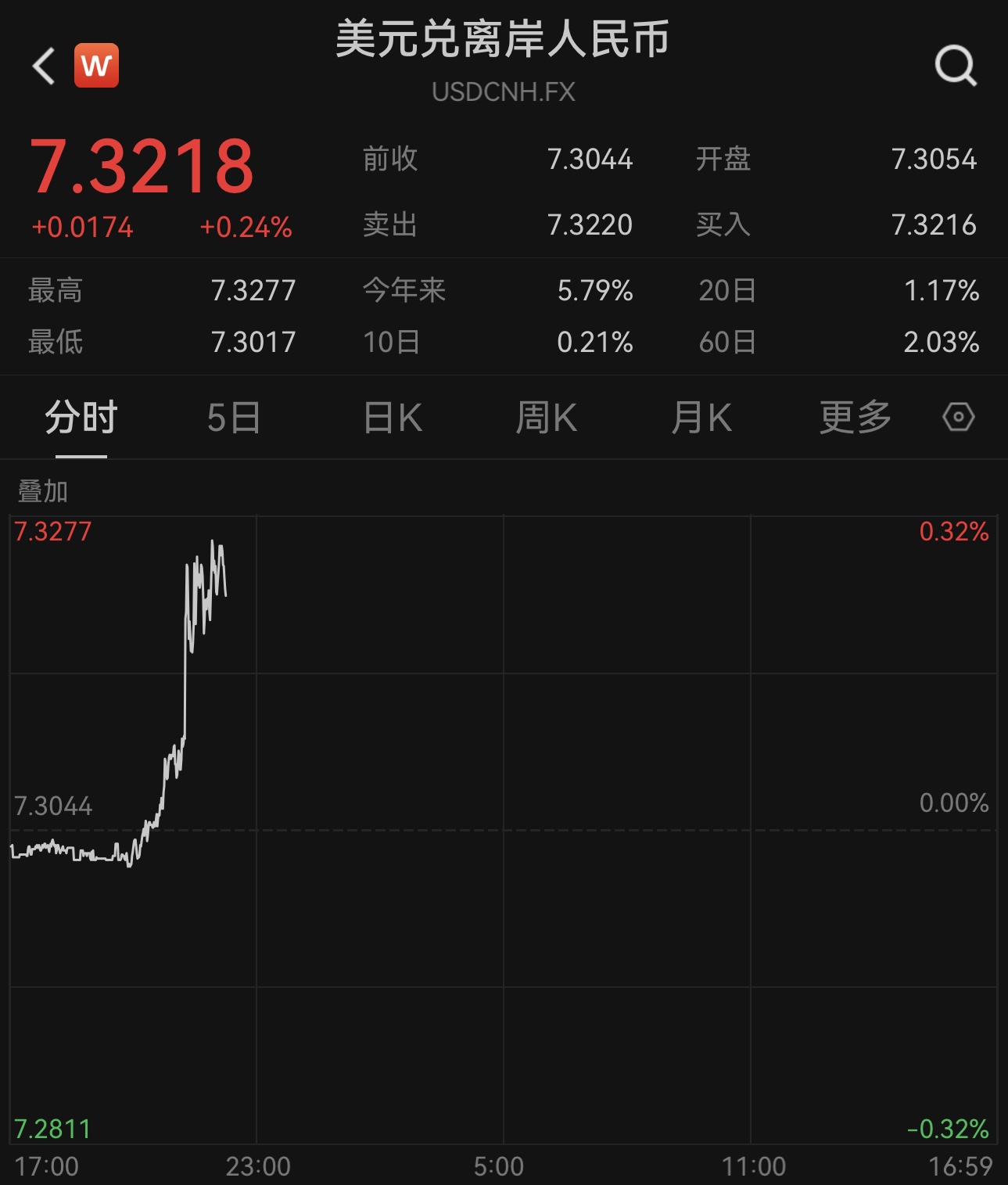Open chart settings hexagon icon

pyautogui.click(x=958, y=418)
